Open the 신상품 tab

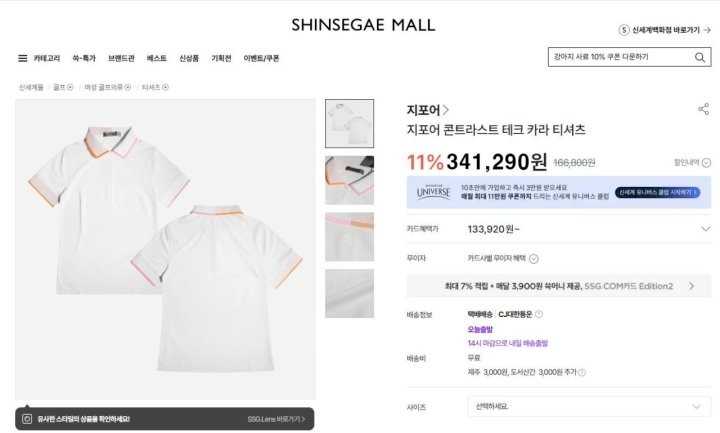[x=189, y=58]
